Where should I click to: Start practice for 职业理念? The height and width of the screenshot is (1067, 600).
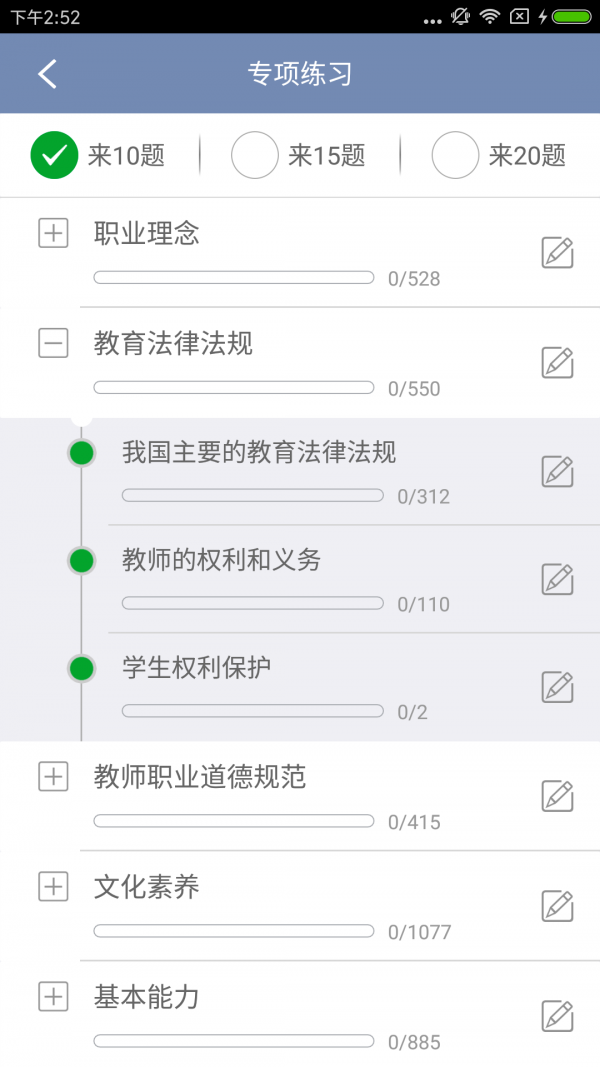[557, 253]
